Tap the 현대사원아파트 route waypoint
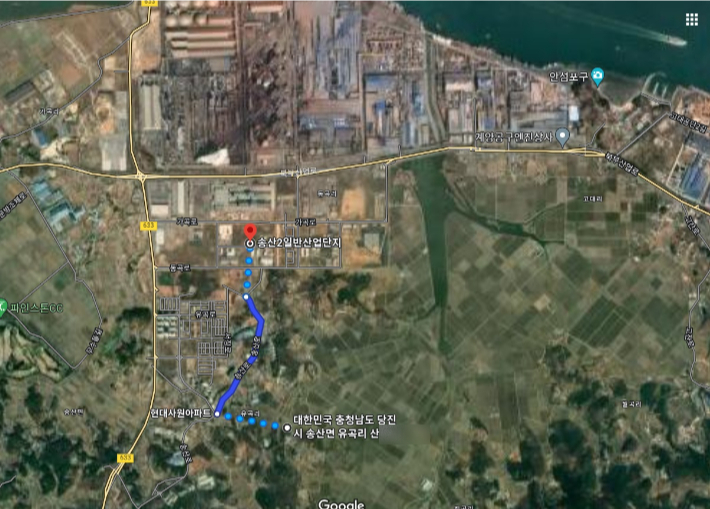710x509 pixels. tap(217, 412)
